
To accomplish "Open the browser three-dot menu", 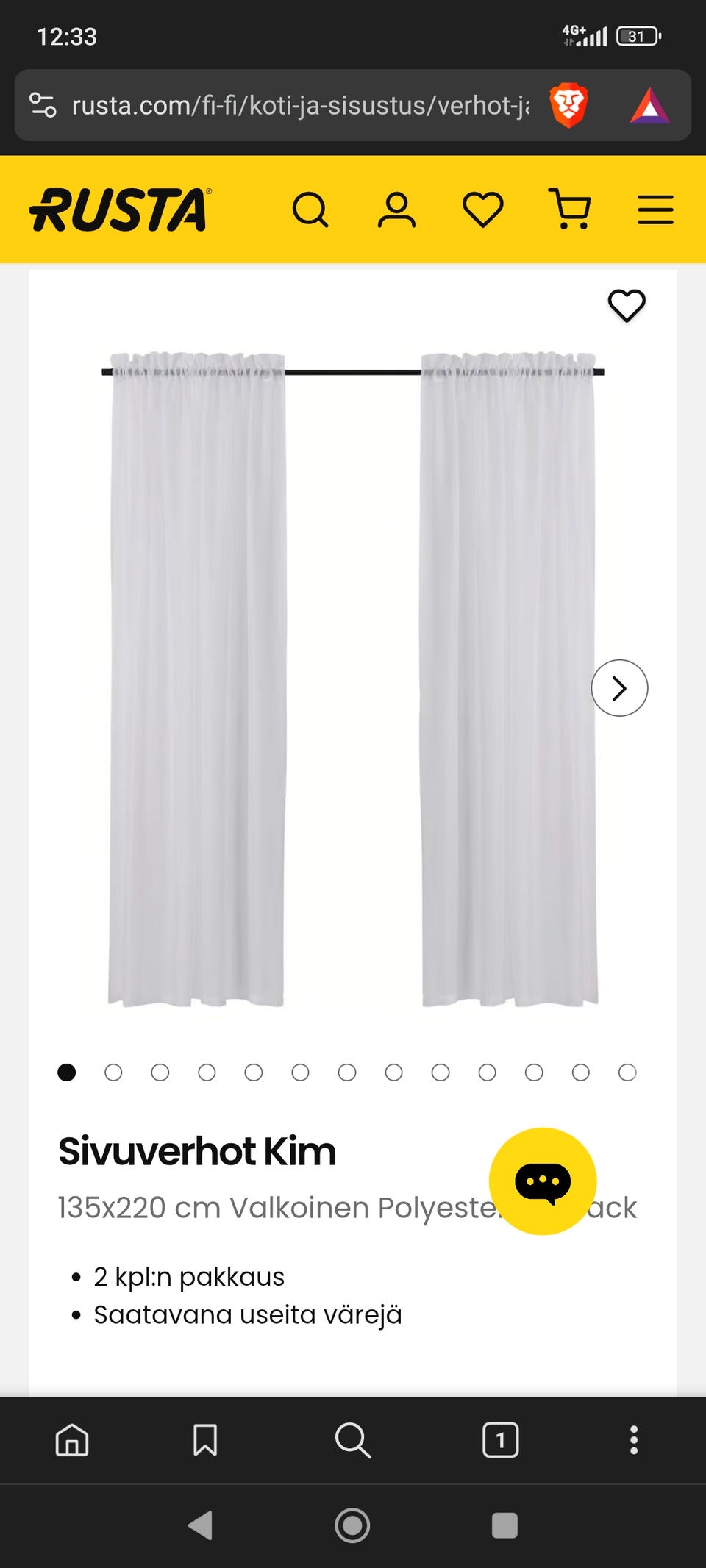I will click(634, 1439).
